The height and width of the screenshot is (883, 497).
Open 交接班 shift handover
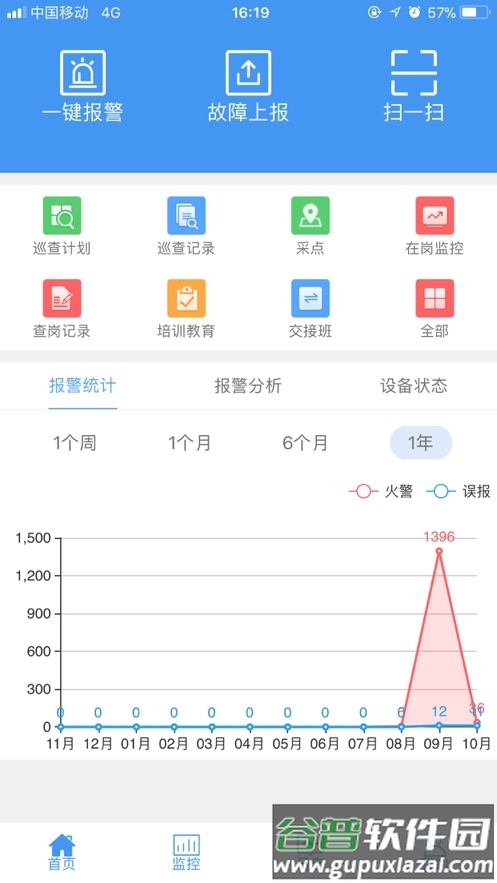click(x=310, y=309)
